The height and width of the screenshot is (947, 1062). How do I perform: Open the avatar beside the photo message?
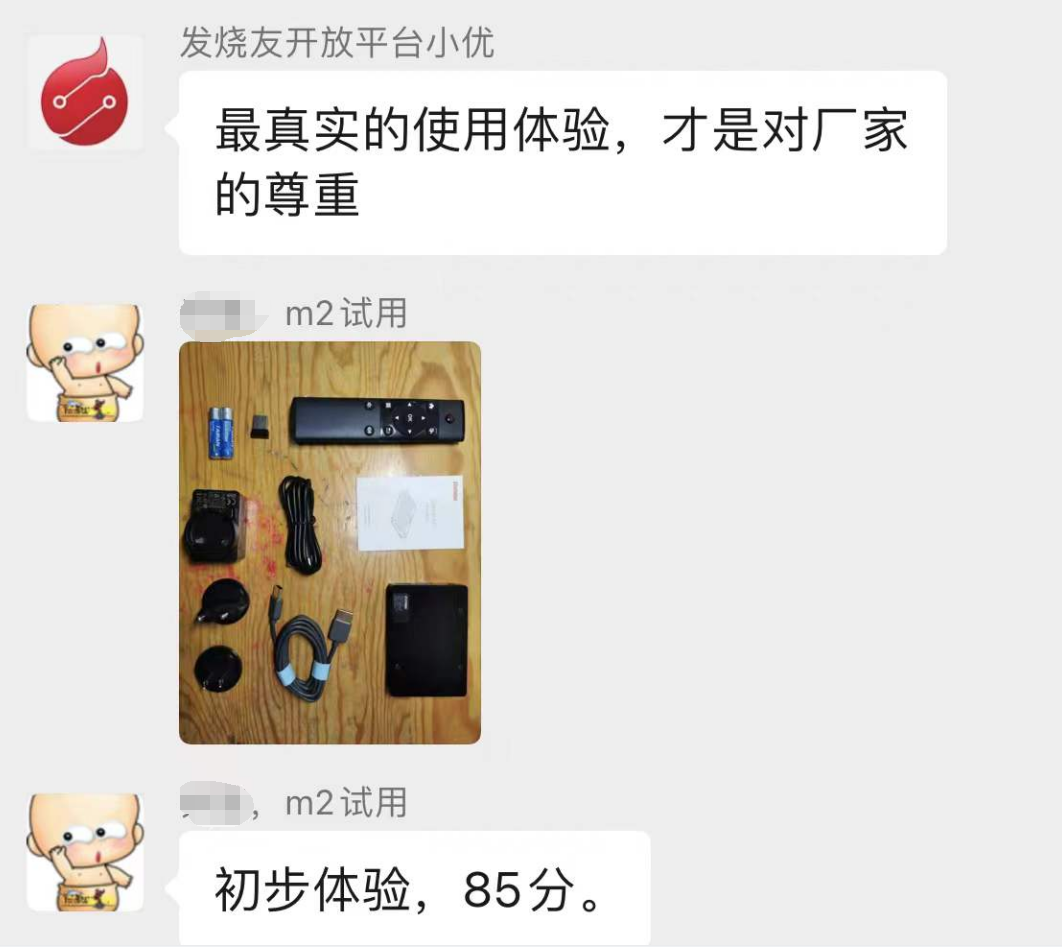click(85, 362)
